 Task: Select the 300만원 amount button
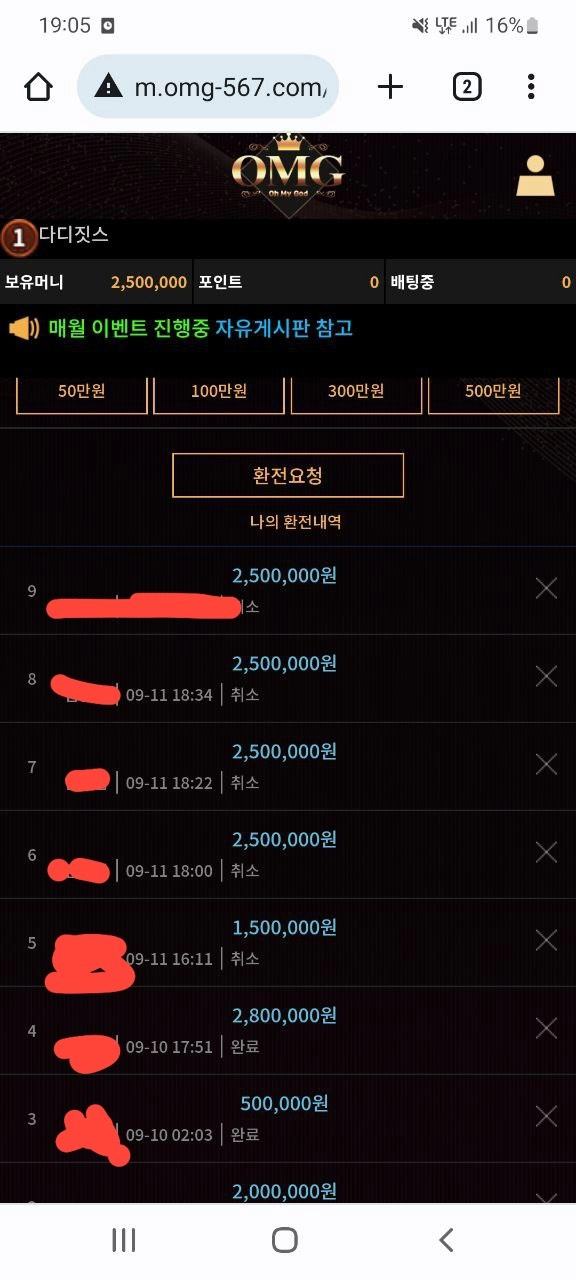[x=356, y=392]
